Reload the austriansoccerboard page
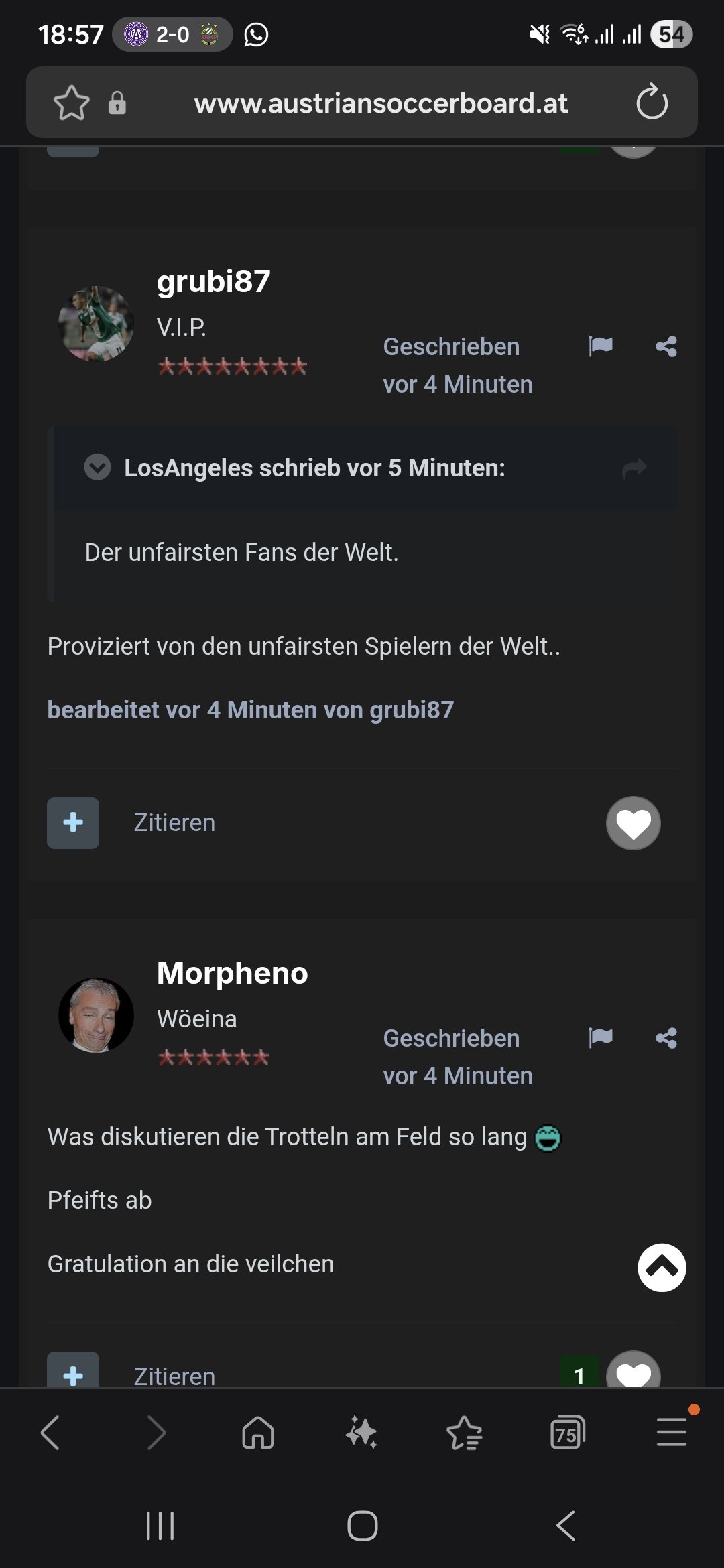Viewport: 724px width, 1568px height. pyautogui.click(x=652, y=103)
